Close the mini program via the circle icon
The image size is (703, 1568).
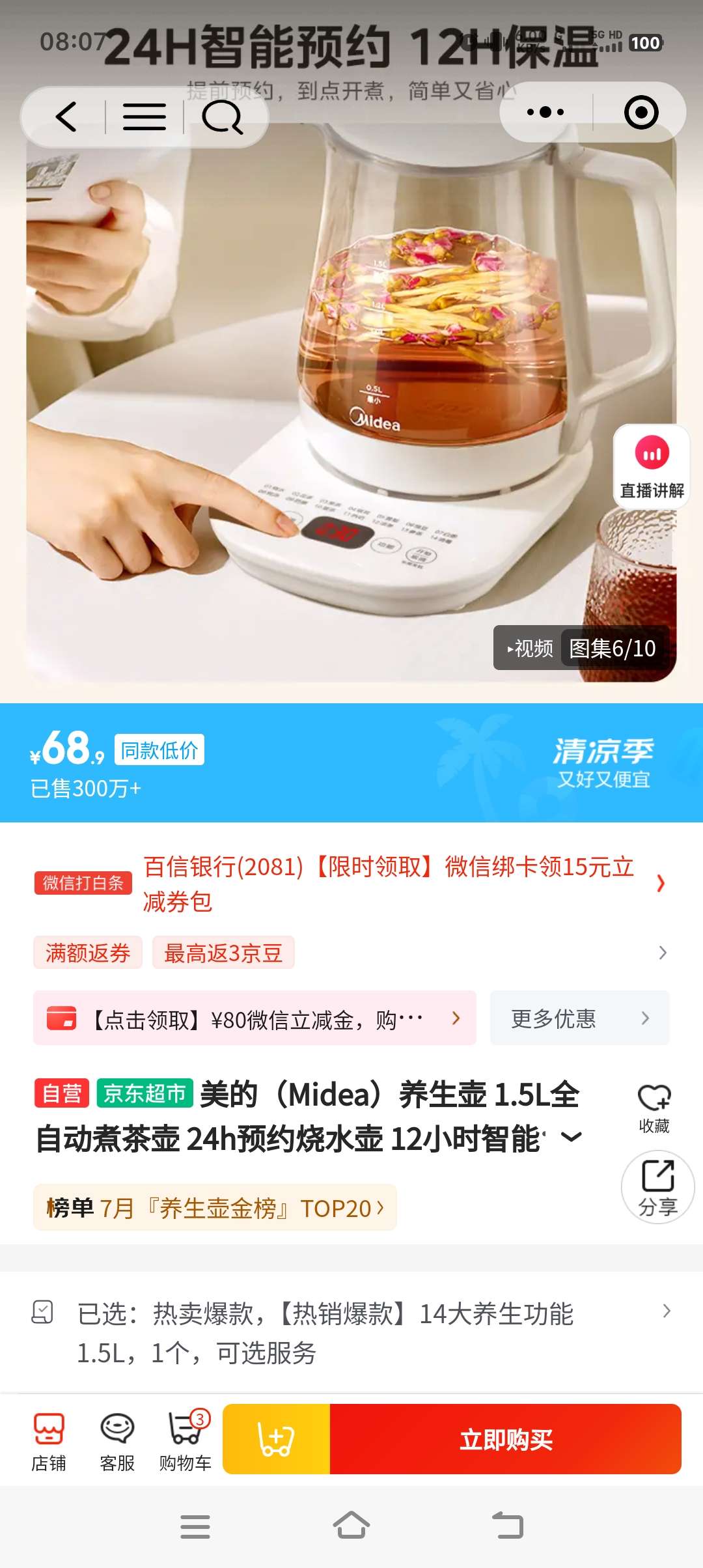[641, 112]
